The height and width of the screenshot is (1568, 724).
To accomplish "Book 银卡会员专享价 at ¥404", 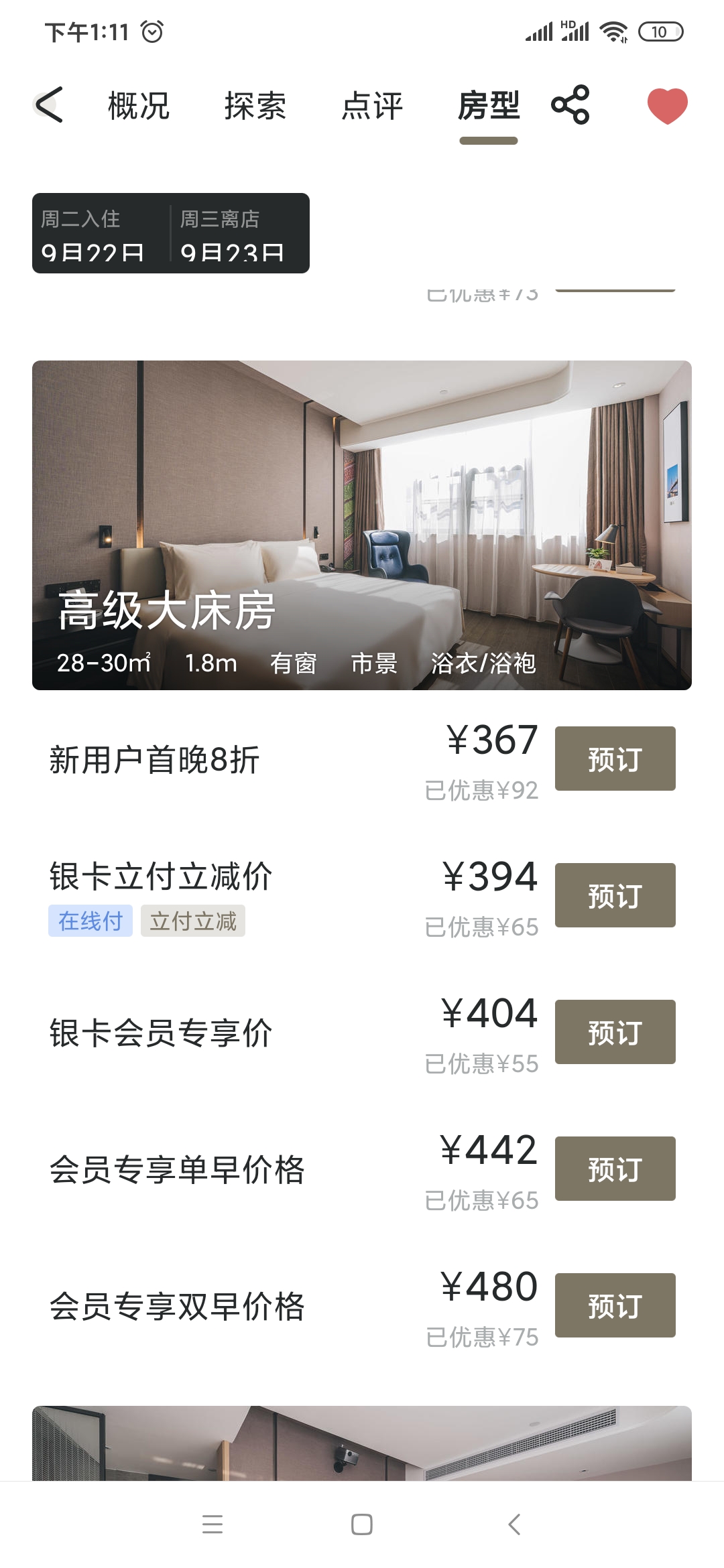I will coord(615,1032).
